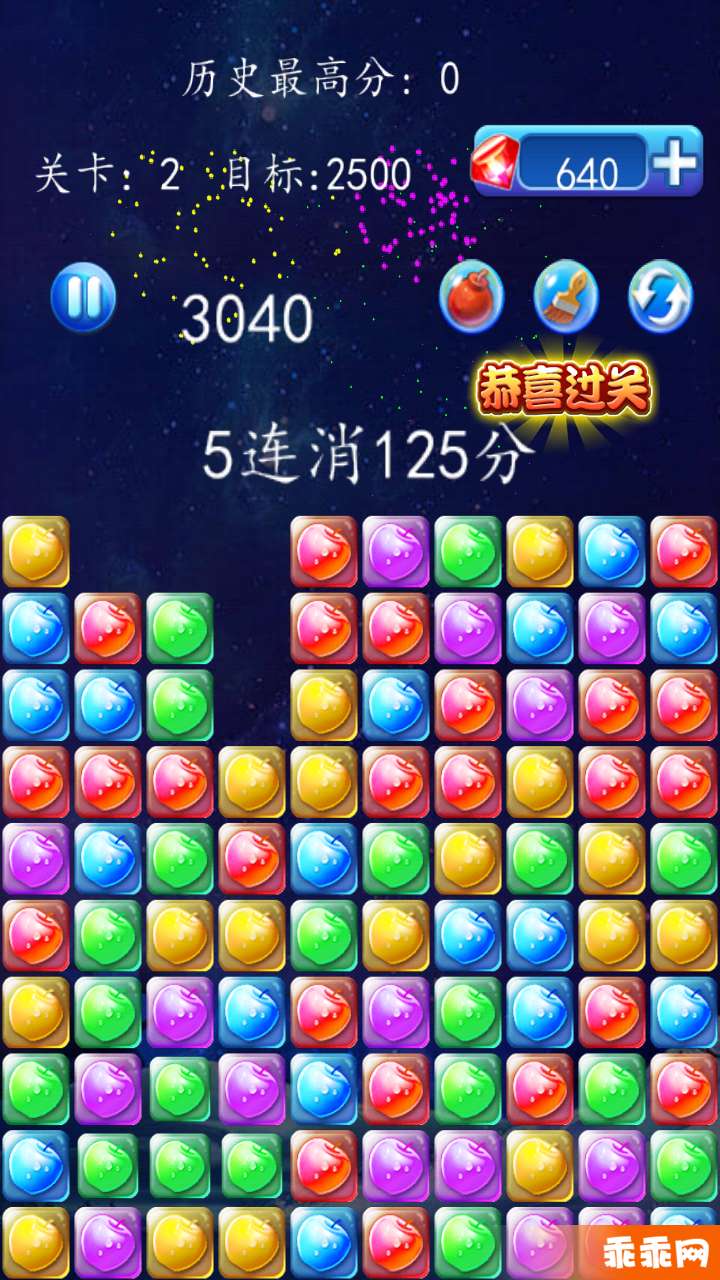The height and width of the screenshot is (1280, 720).
Task: Activate the paintbrush power-up
Action: point(566,297)
